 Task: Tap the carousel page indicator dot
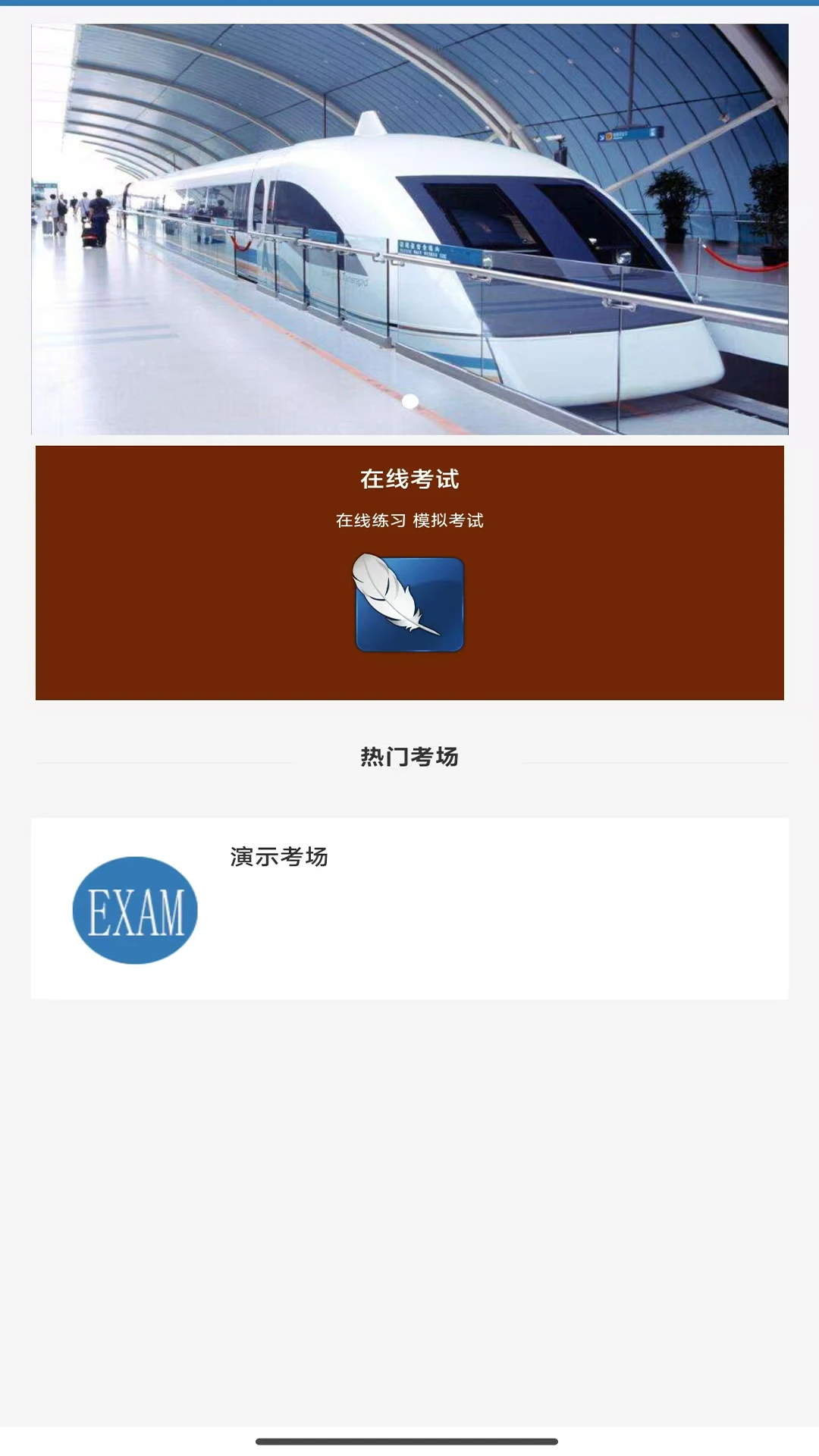409,401
